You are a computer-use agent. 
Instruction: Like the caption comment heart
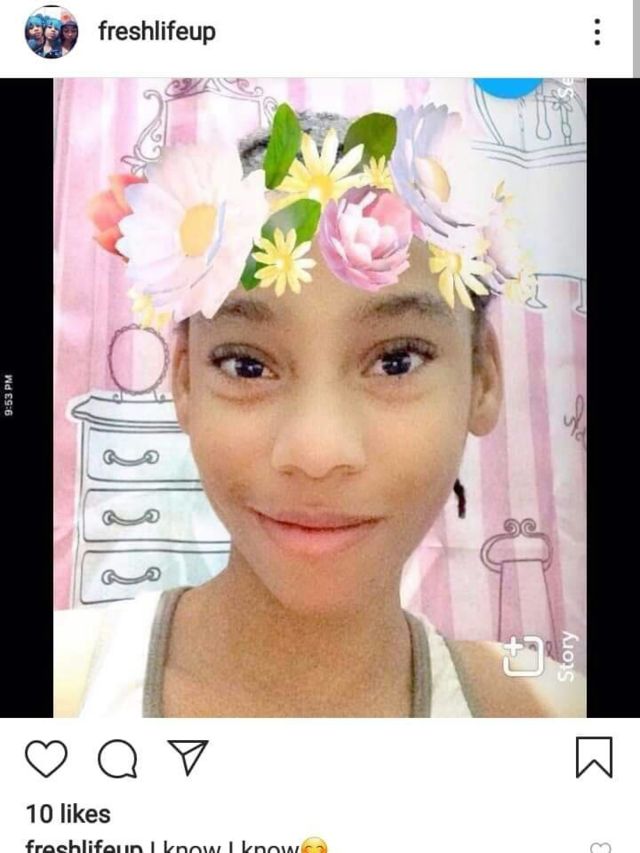tap(600, 848)
